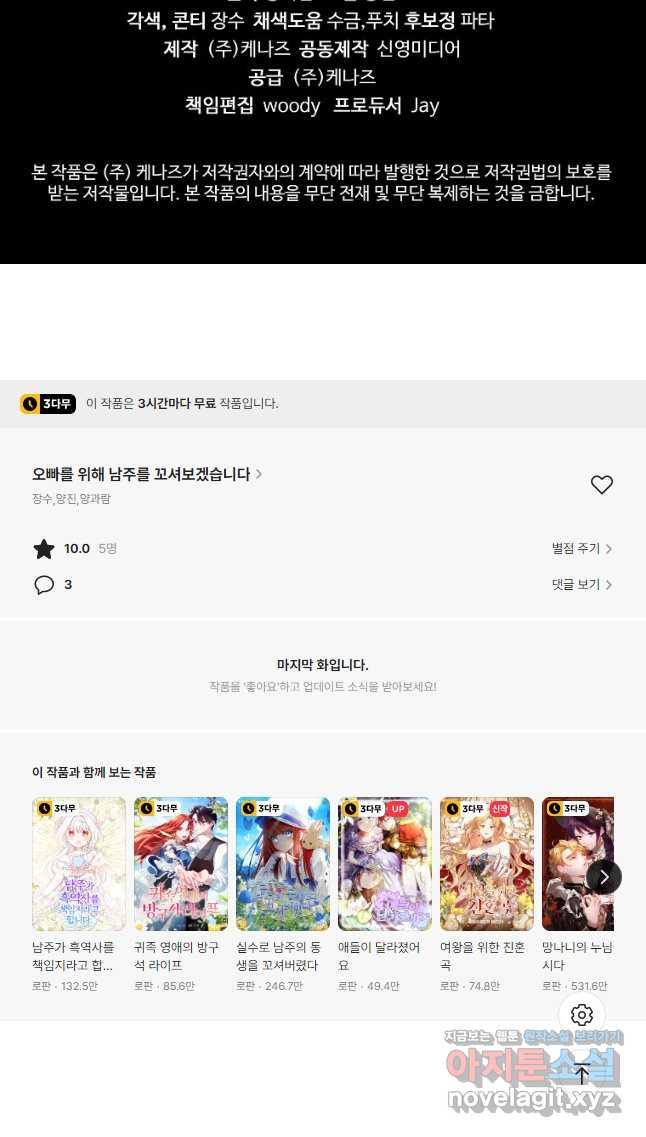
Task: Show next recommended works with arrow
Action: 604,877
